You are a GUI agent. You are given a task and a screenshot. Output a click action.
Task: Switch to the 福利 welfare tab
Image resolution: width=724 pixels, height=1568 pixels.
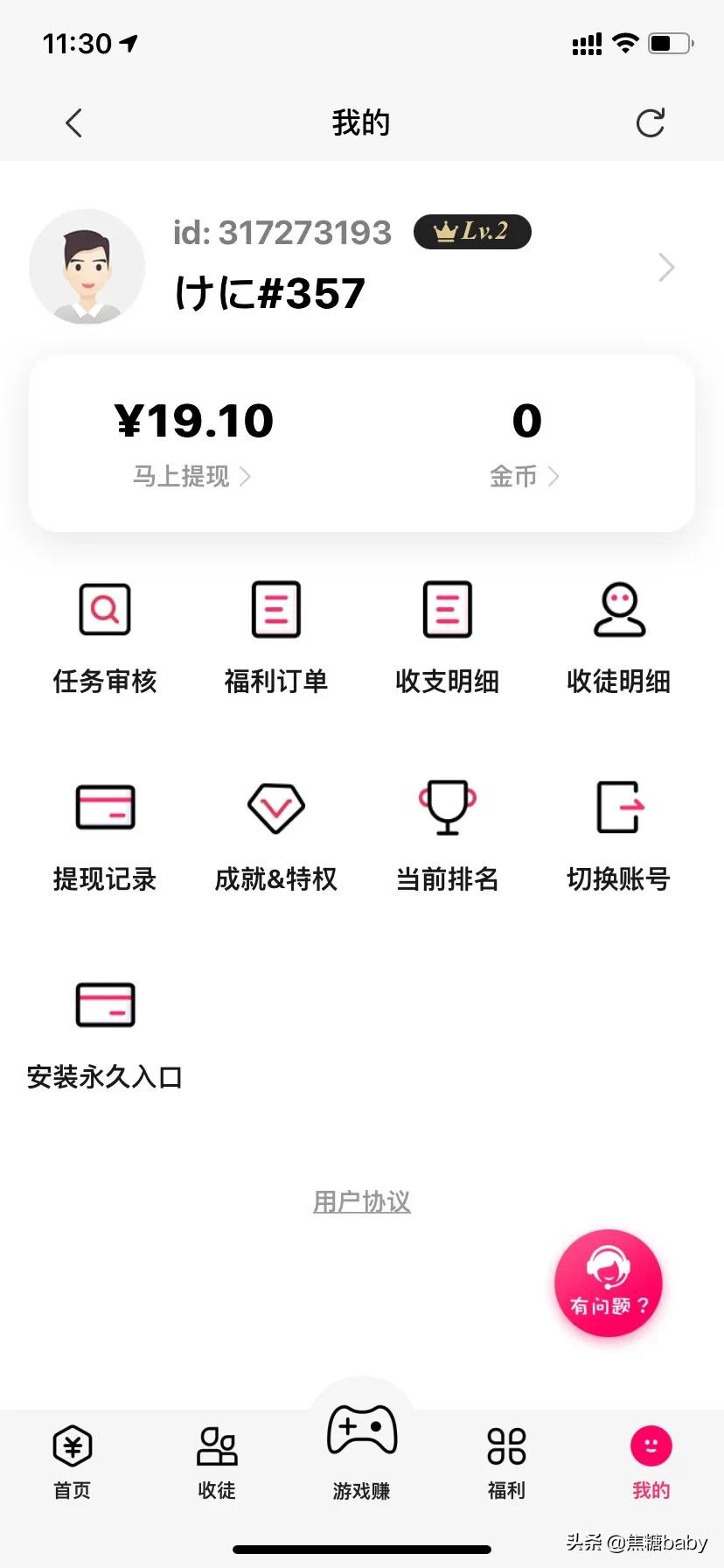(506, 1463)
